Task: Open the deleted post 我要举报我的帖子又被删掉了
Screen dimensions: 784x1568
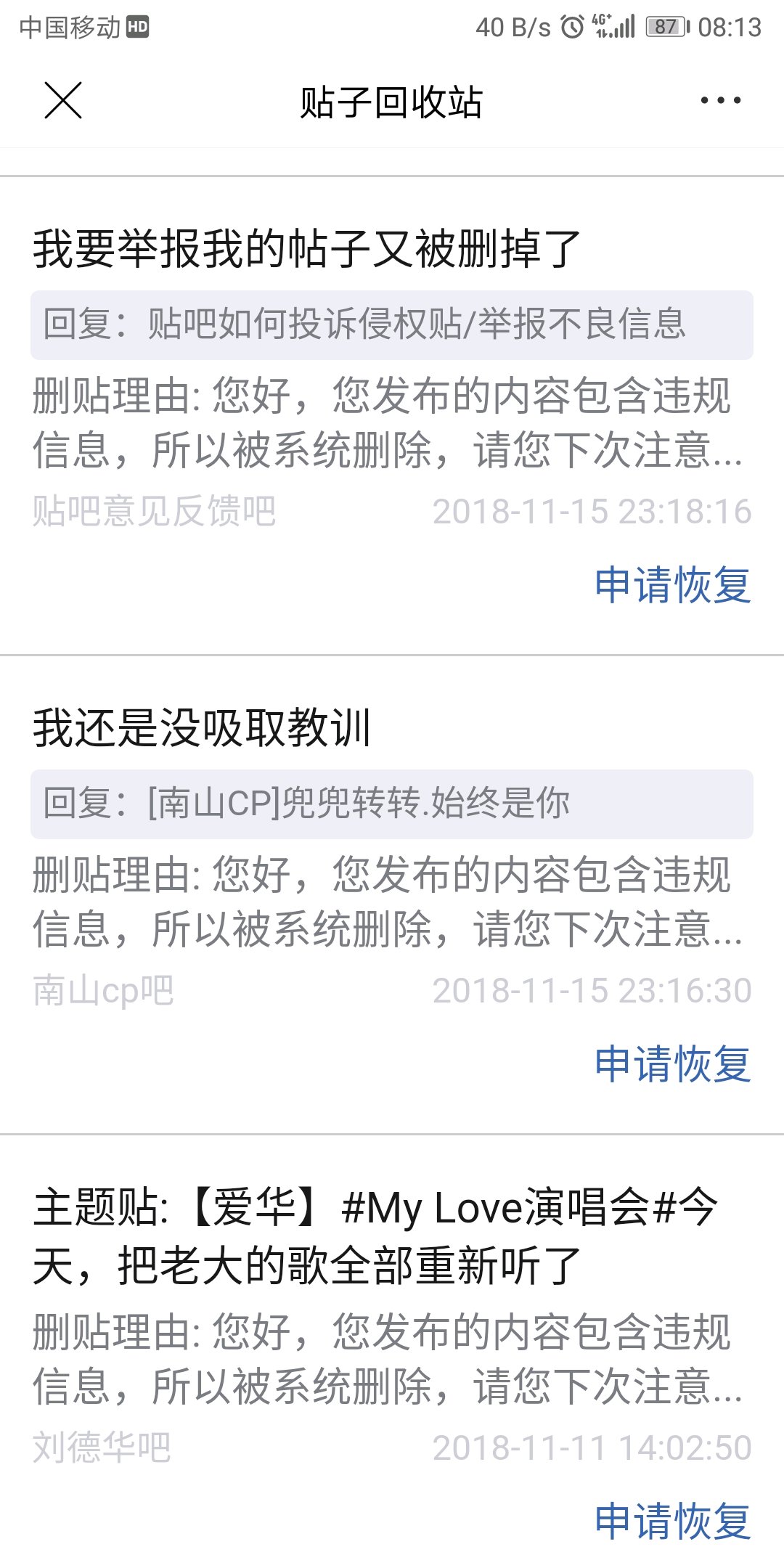Action: [x=306, y=248]
